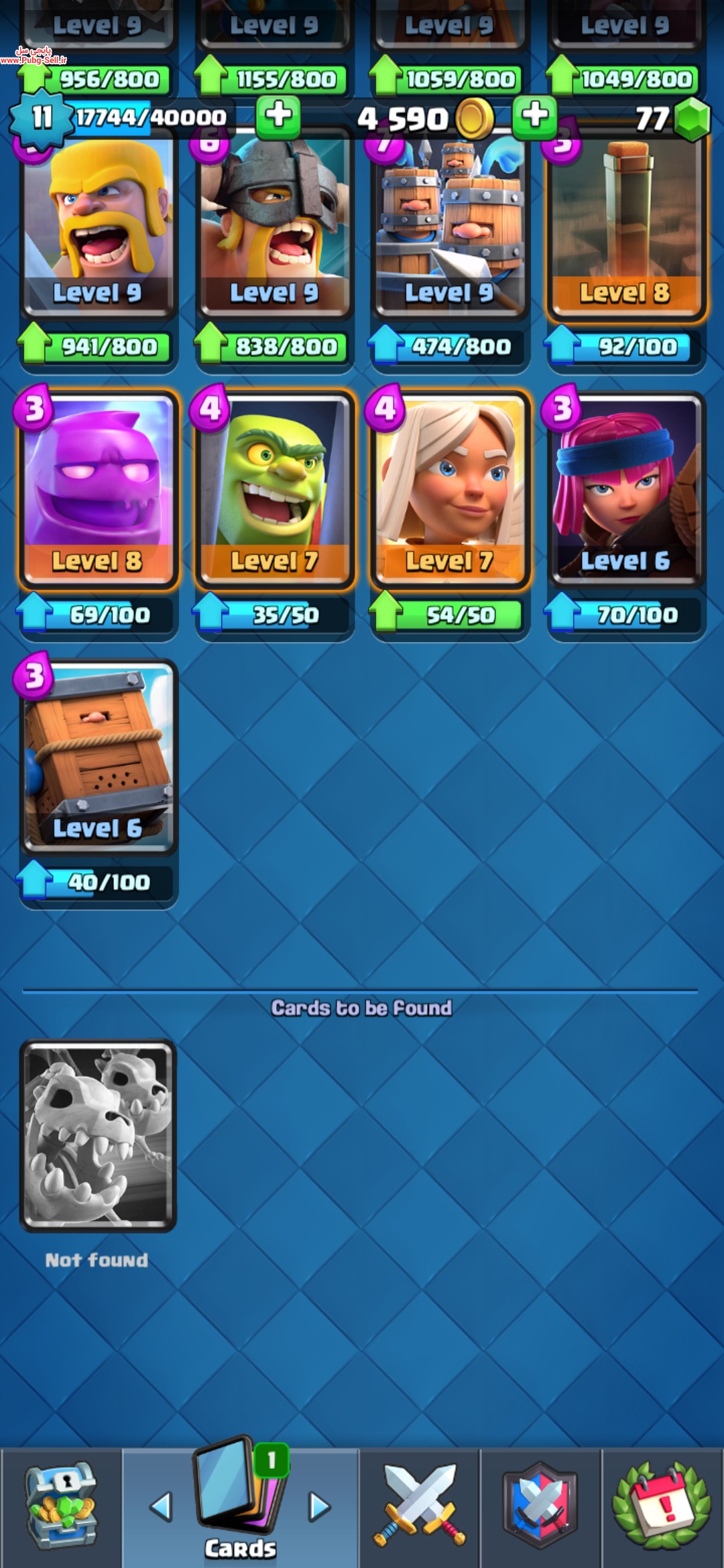Open the Firecracker card showing 70/100
The width and height of the screenshot is (724, 1568).
(x=626, y=489)
